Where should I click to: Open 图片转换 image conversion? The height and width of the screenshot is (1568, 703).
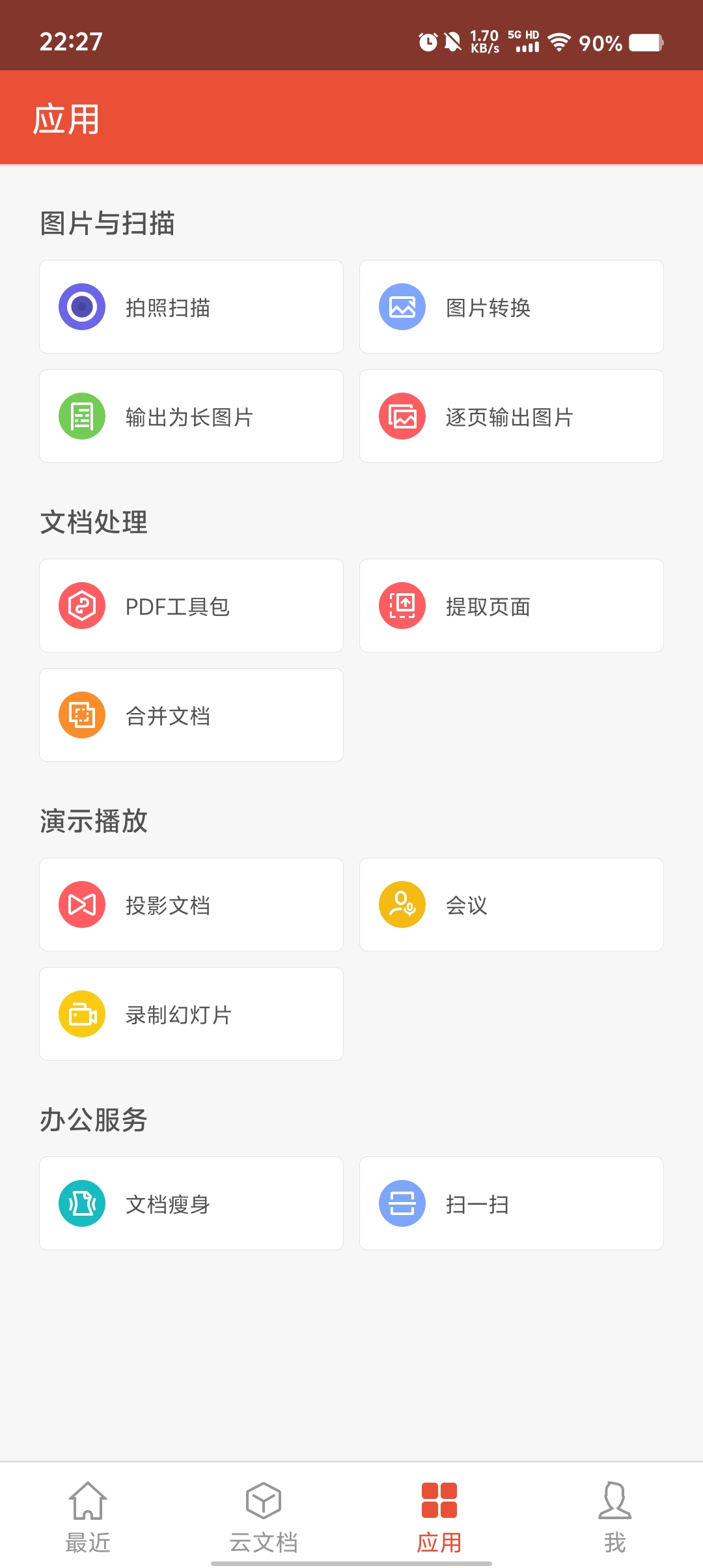coord(512,307)
